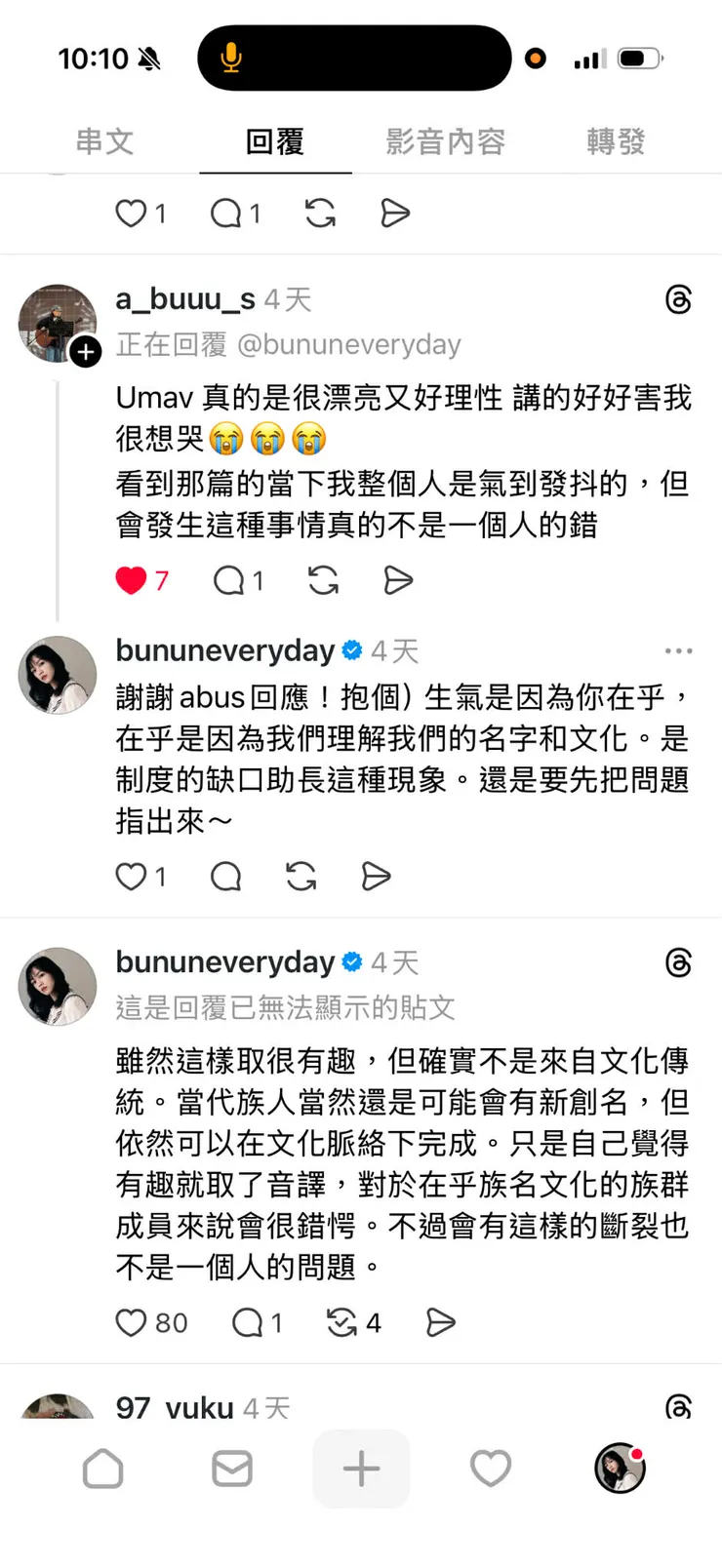Unlike a_buuu_s's reply with 7 likes
The width and height of the screenshot is (722, 1568).
pyautogui.click(x=131, y=580)
